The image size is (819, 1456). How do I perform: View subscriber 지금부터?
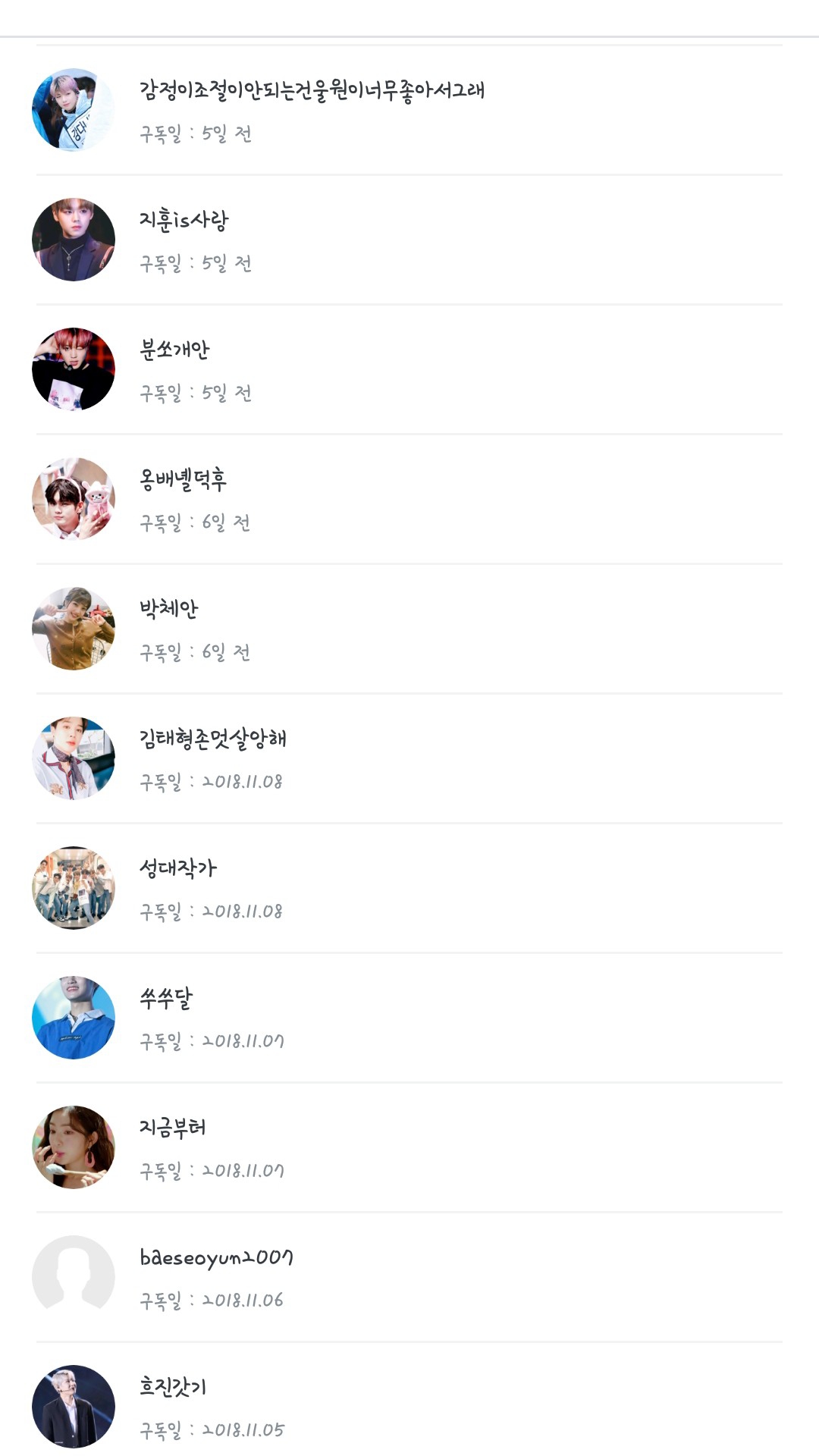pyautogui.click(x=172, y=1128)
